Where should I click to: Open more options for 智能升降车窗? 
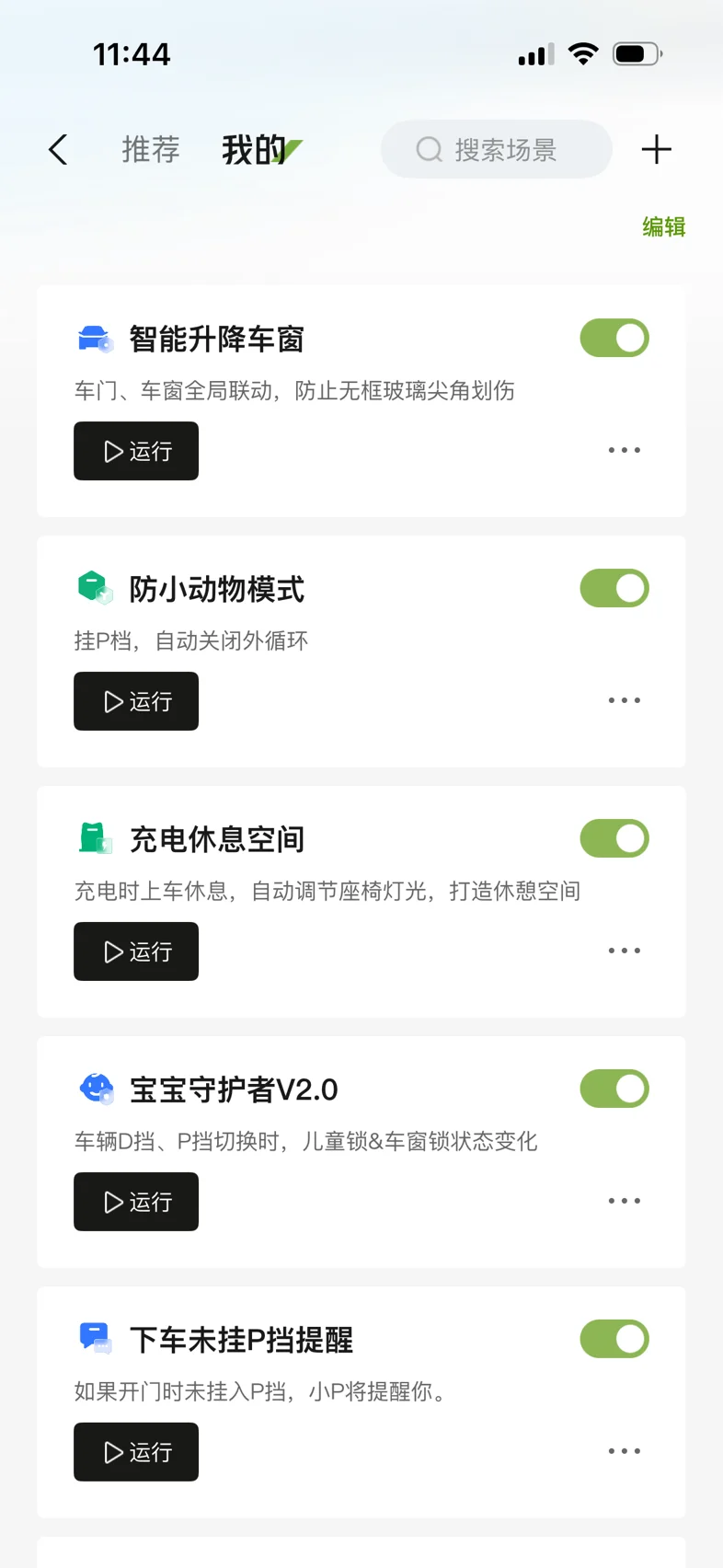click(624, 450)
